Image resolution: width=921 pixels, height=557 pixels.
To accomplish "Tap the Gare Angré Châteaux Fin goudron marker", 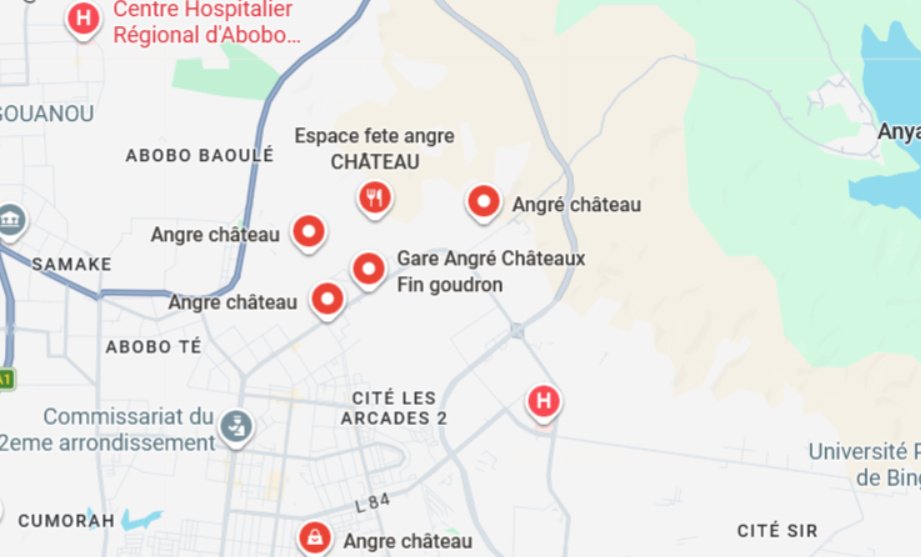I will [x=369, y=268].
